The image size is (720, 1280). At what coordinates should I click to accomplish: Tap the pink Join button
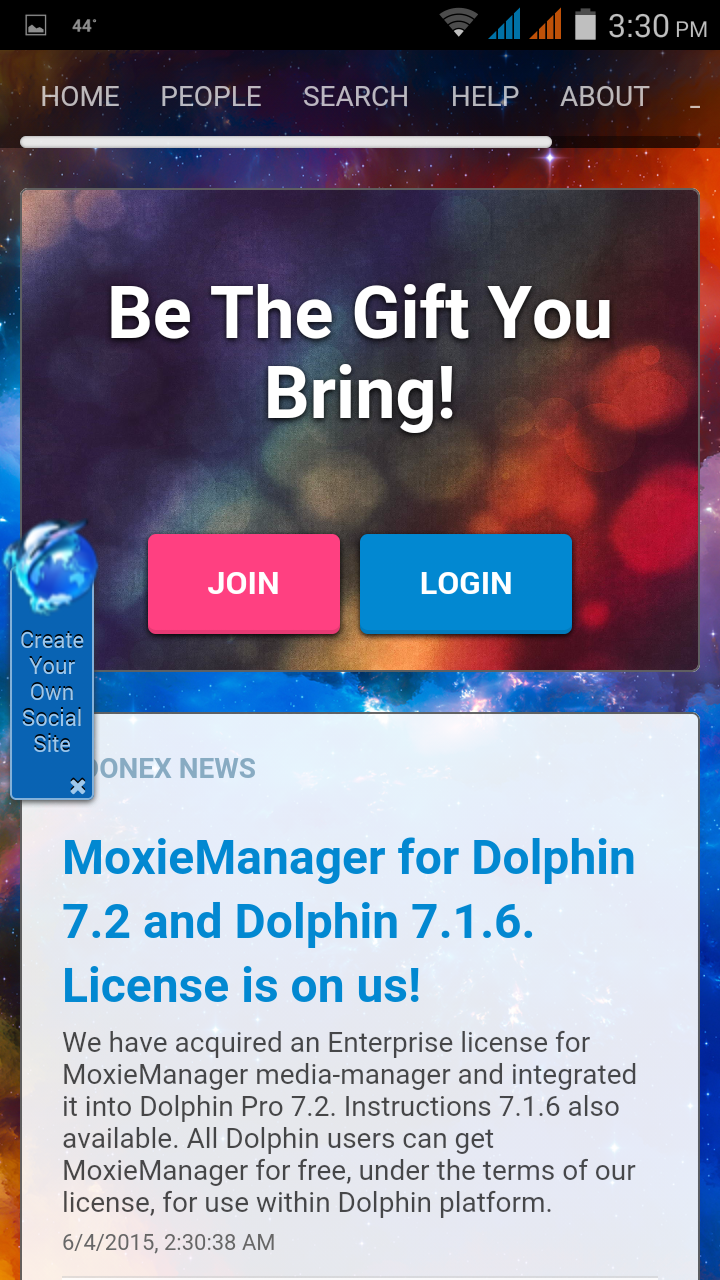pyautogui.click(x=244, y=584)
